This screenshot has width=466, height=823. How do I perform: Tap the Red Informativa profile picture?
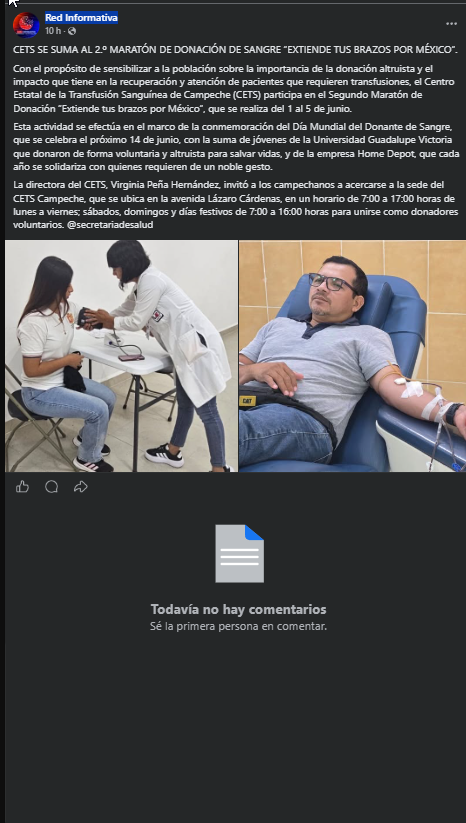click(x=26, y=25)
